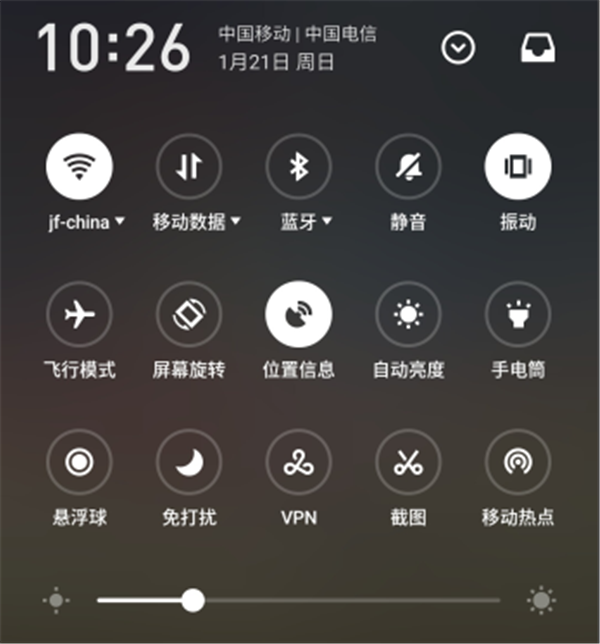The height and width of the screenshot is (644, 600).
Task: Enable 移动热点 mobile hotspot
Action: (517, 462)
